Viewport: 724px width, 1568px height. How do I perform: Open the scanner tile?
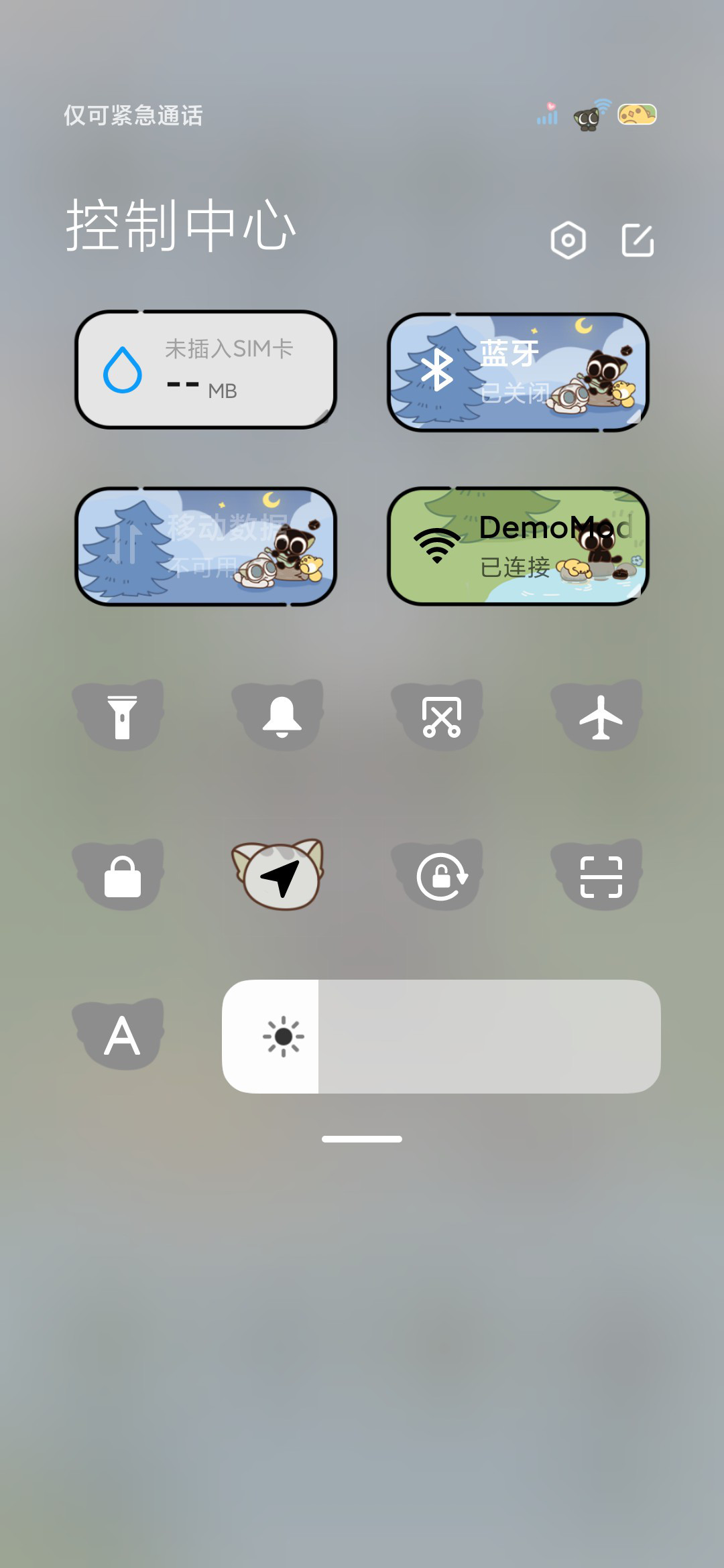(x=601, y=875)
